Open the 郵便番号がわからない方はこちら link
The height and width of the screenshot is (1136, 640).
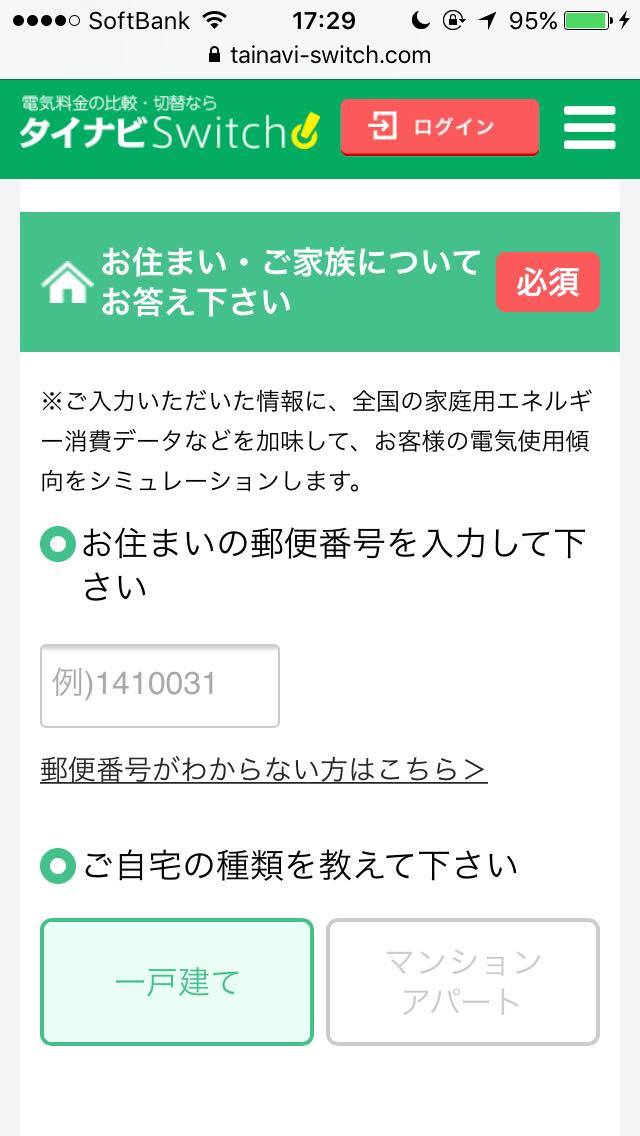click(x=264, y=769)
